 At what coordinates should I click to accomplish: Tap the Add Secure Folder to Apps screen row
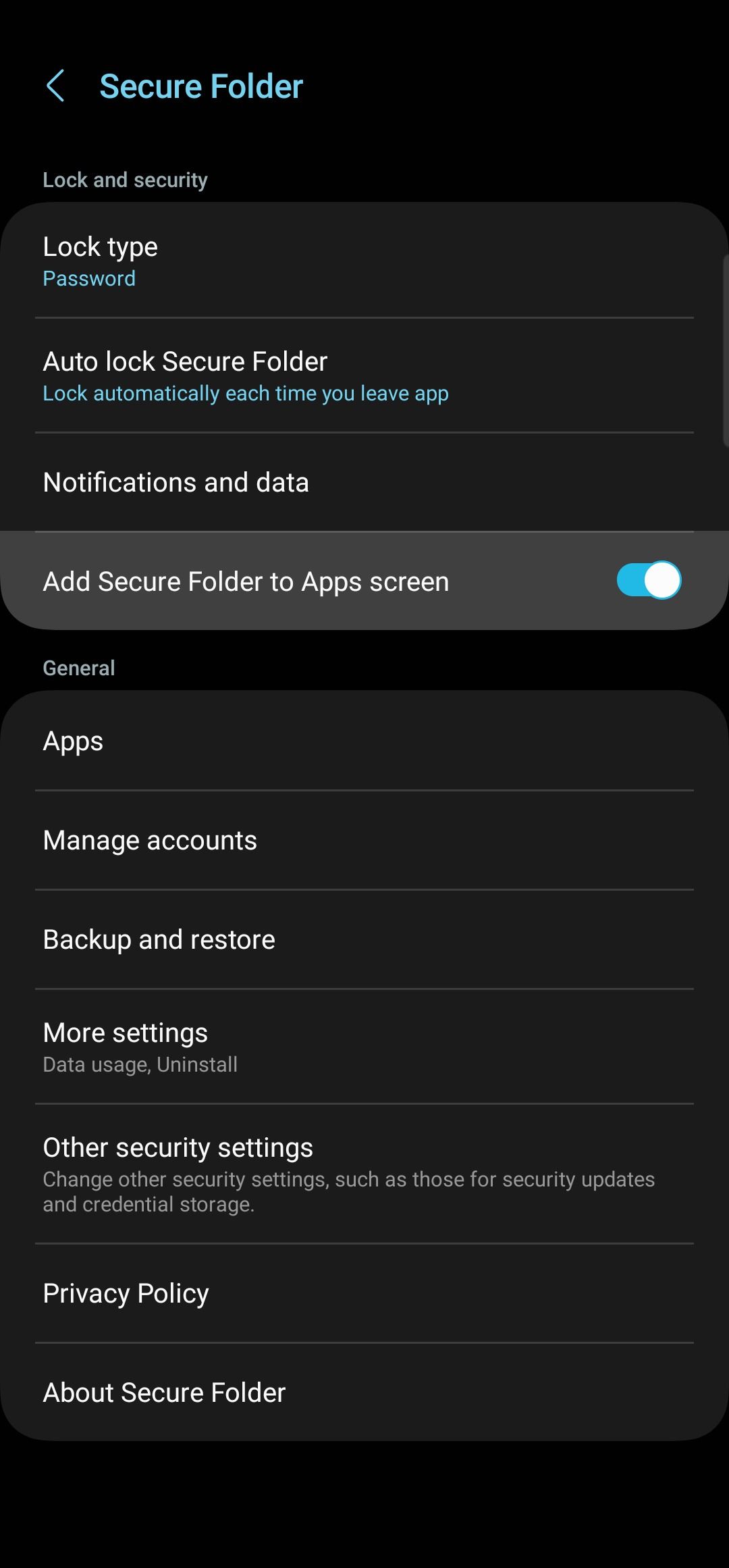270,579
